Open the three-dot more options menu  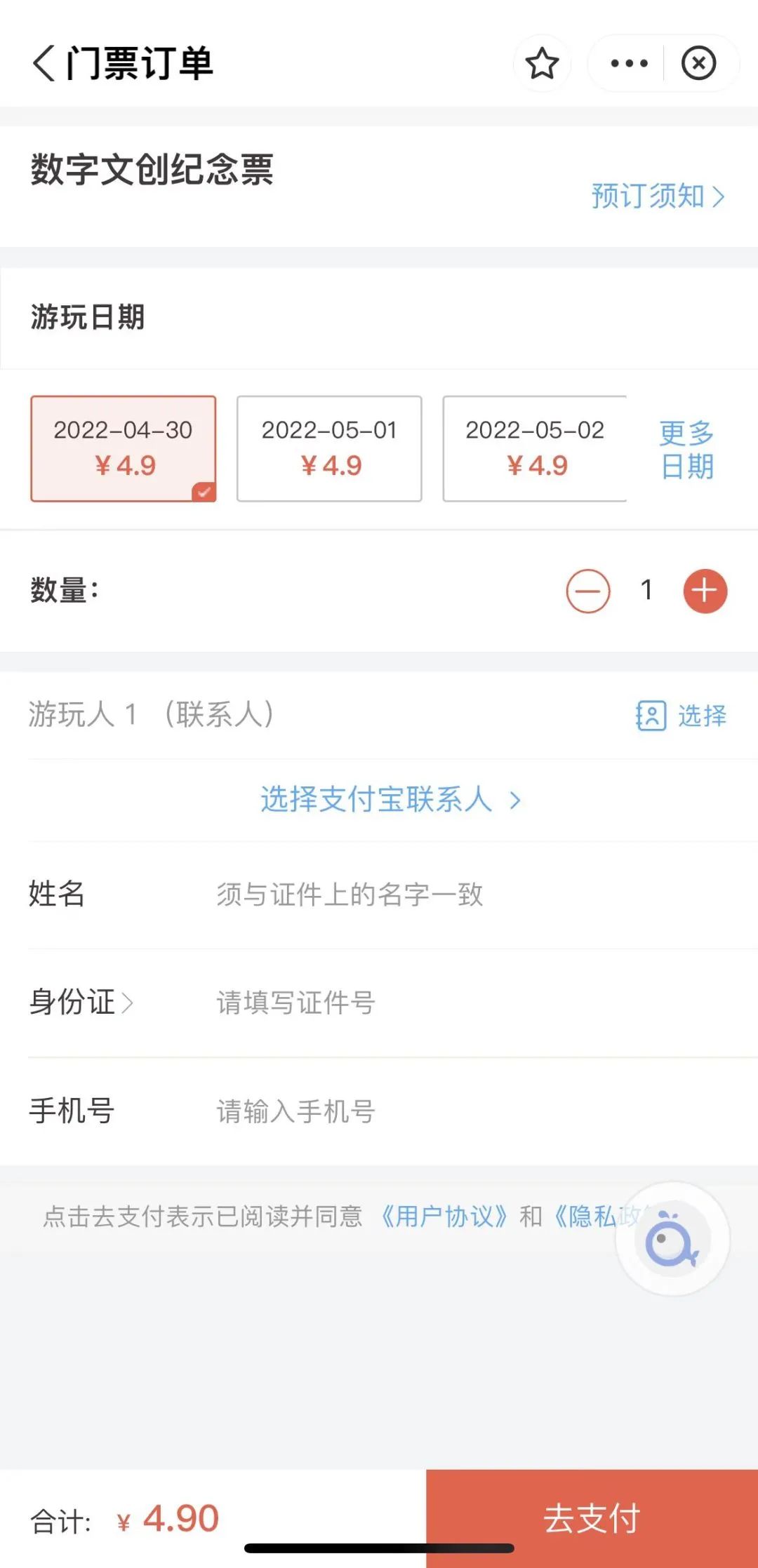(x=629, y=63)
